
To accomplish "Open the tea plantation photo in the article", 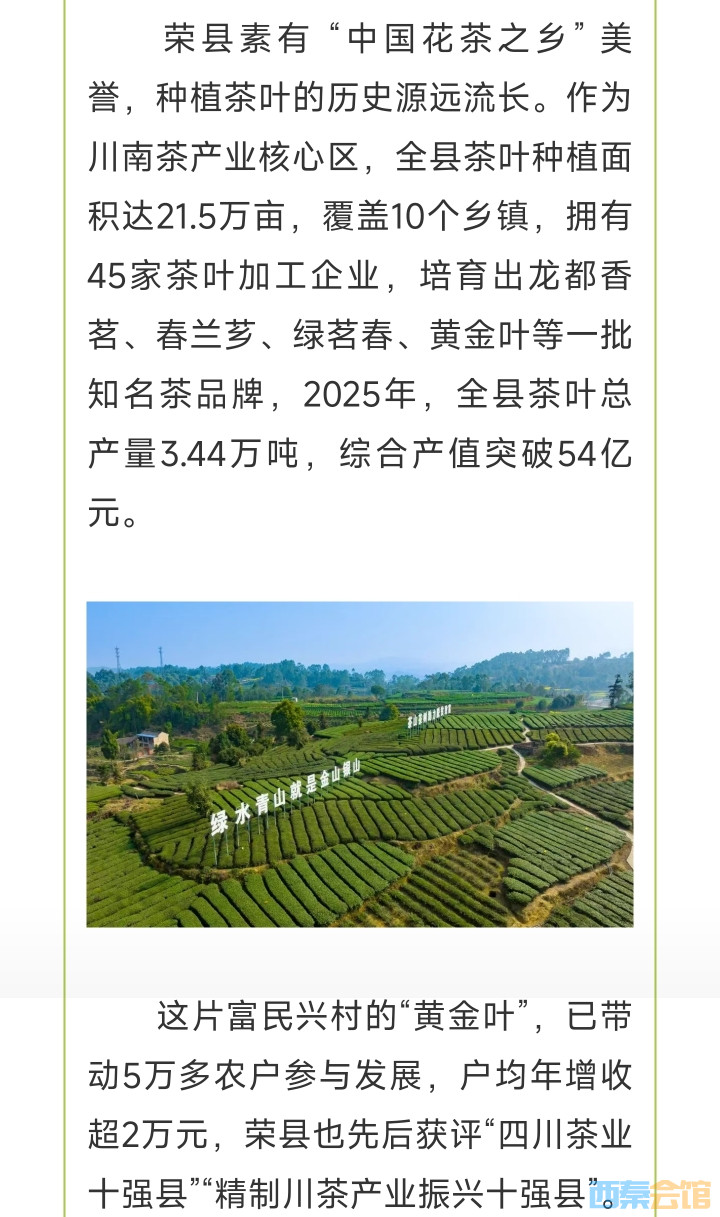I will coord(360,764).
